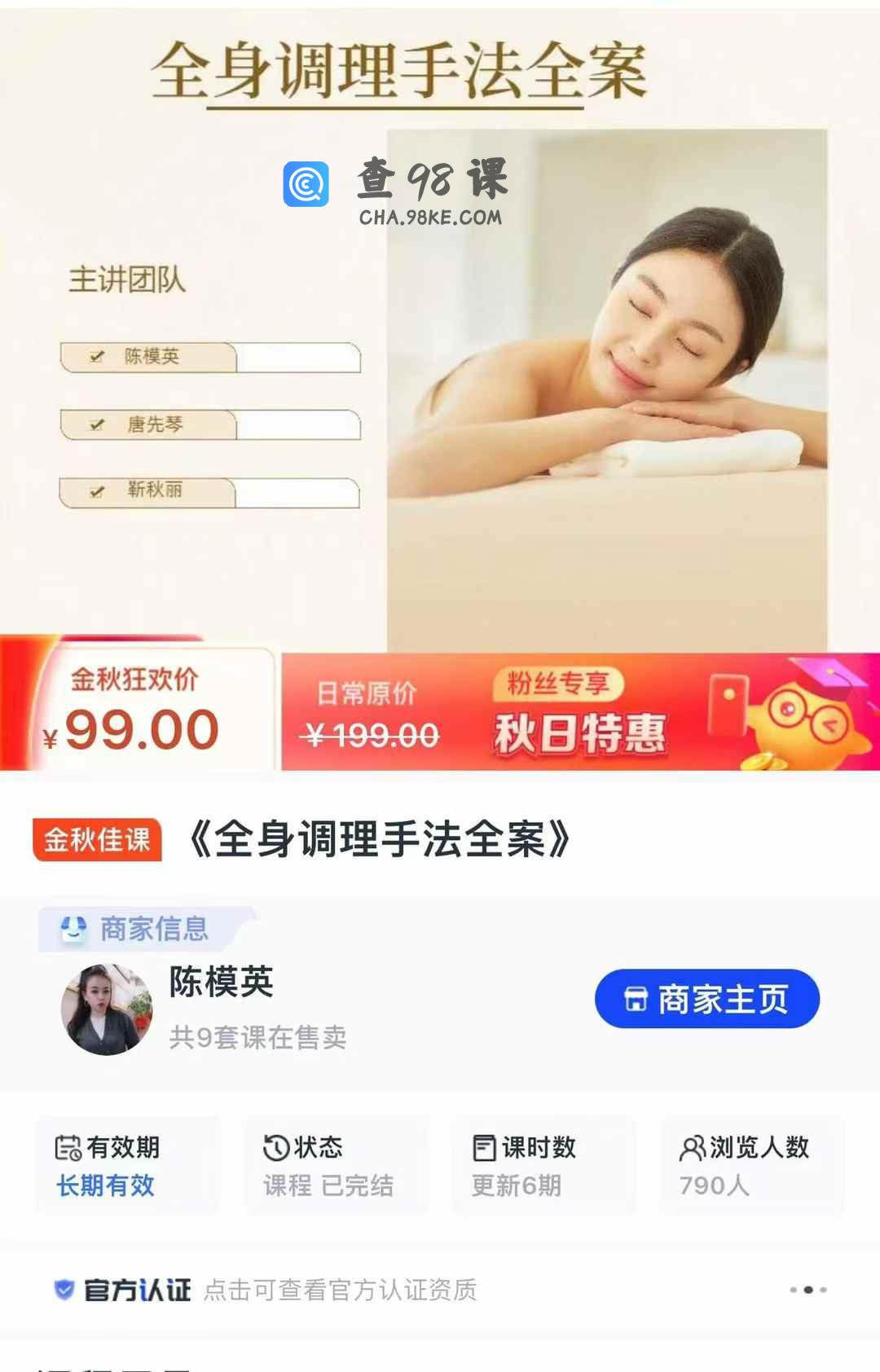This screenshot has width=880, height=1372.
Task: Open merchant 陈模英's profile avatar
Action: pyautogui.click(x=107, y=1009)
